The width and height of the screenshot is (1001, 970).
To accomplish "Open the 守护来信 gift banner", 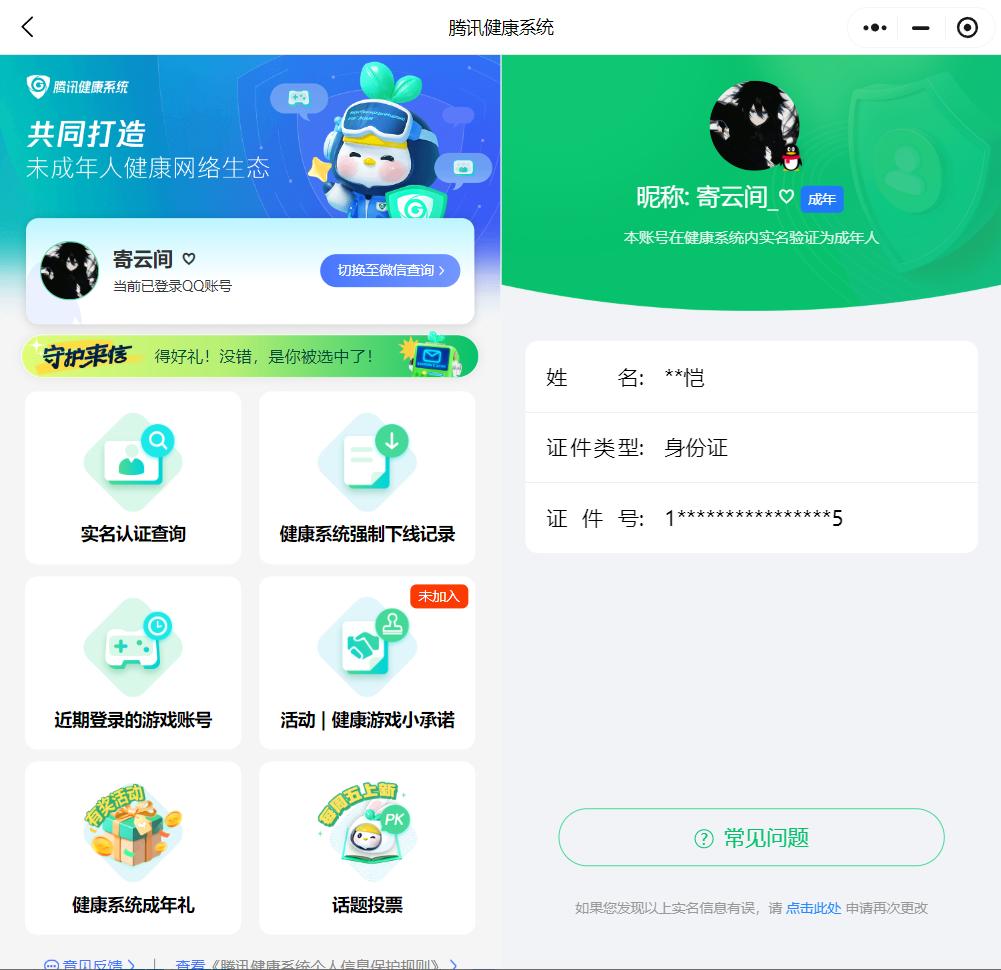I will click(x=250, y=356).
